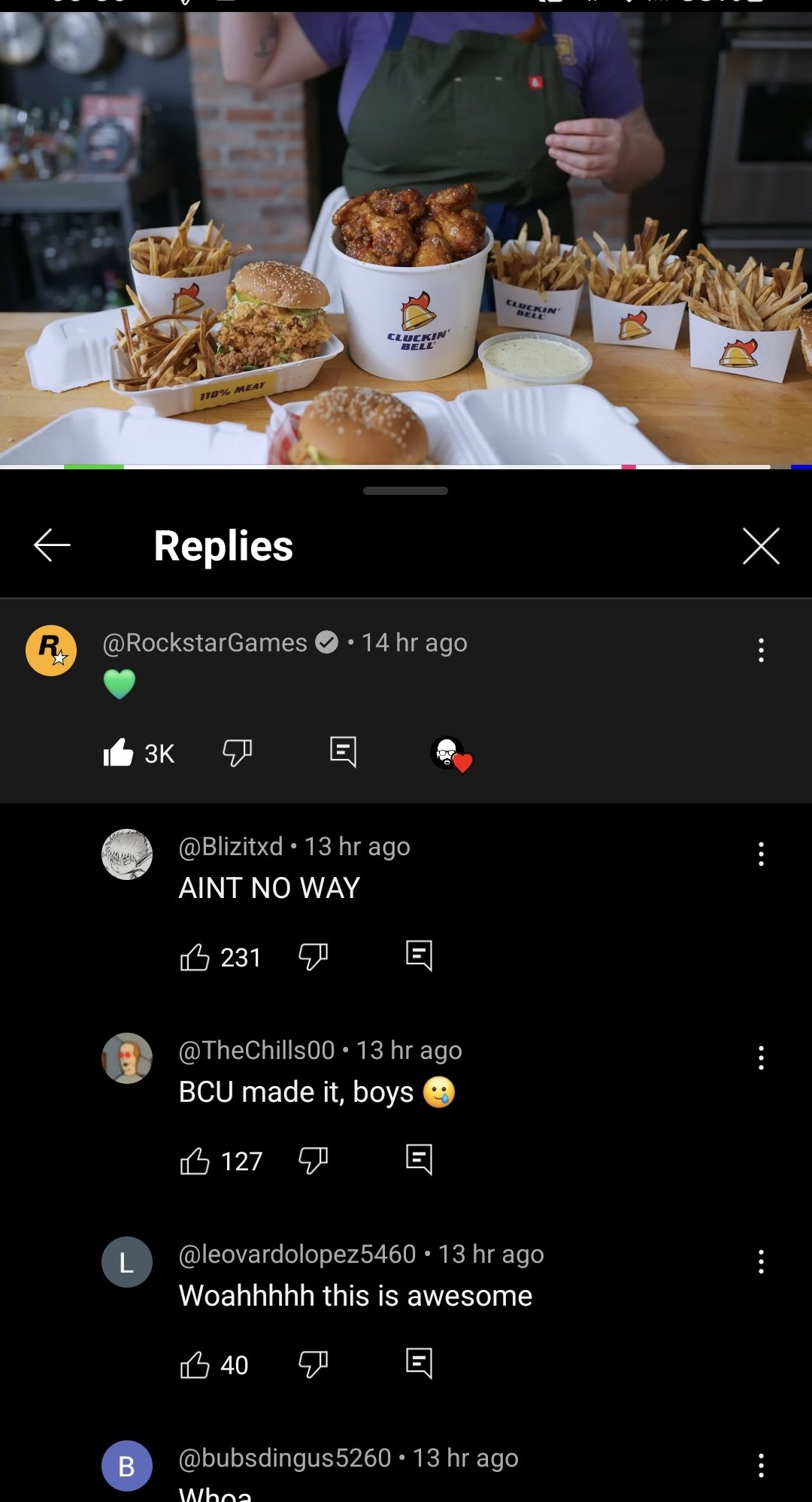Like Blizitxd's reply AINT NO WAY
This screenshot has height=1502, width=812.
coord(195,957)
